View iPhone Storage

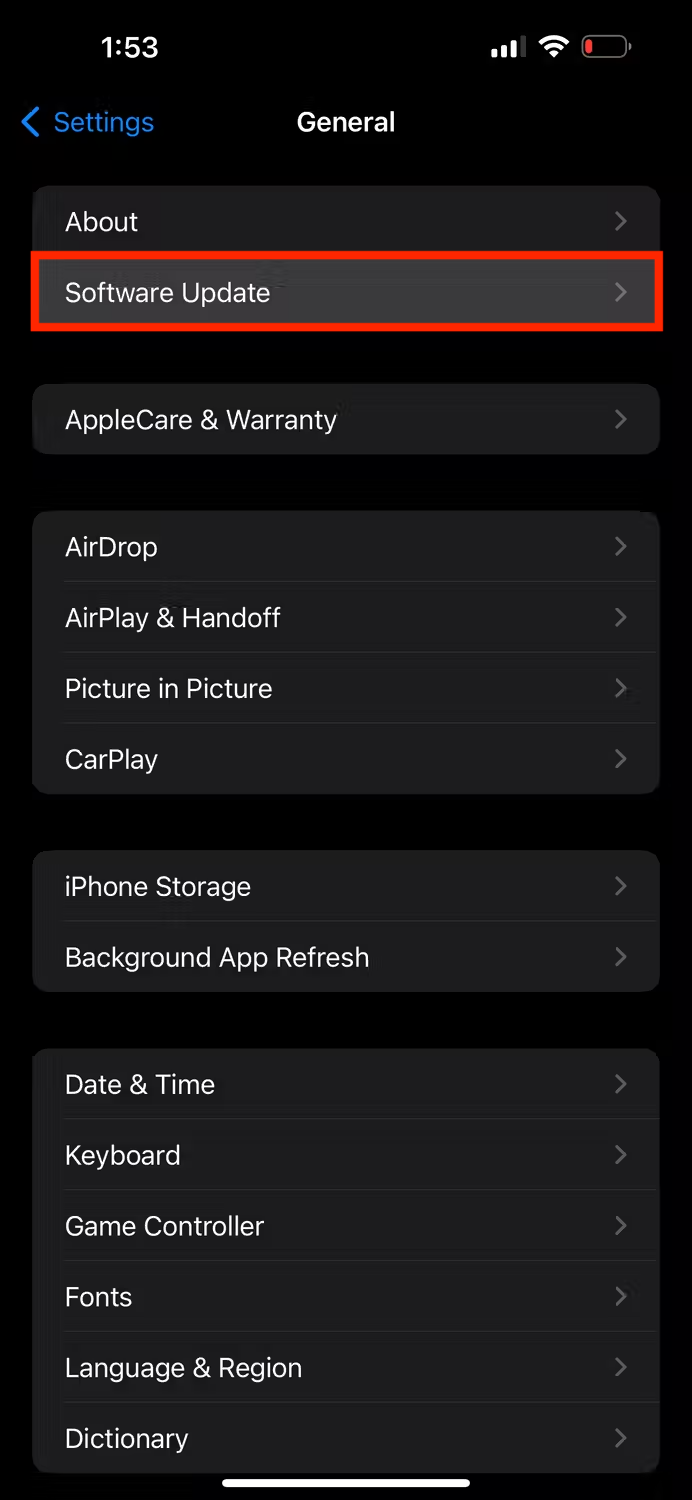pos(345,887)
